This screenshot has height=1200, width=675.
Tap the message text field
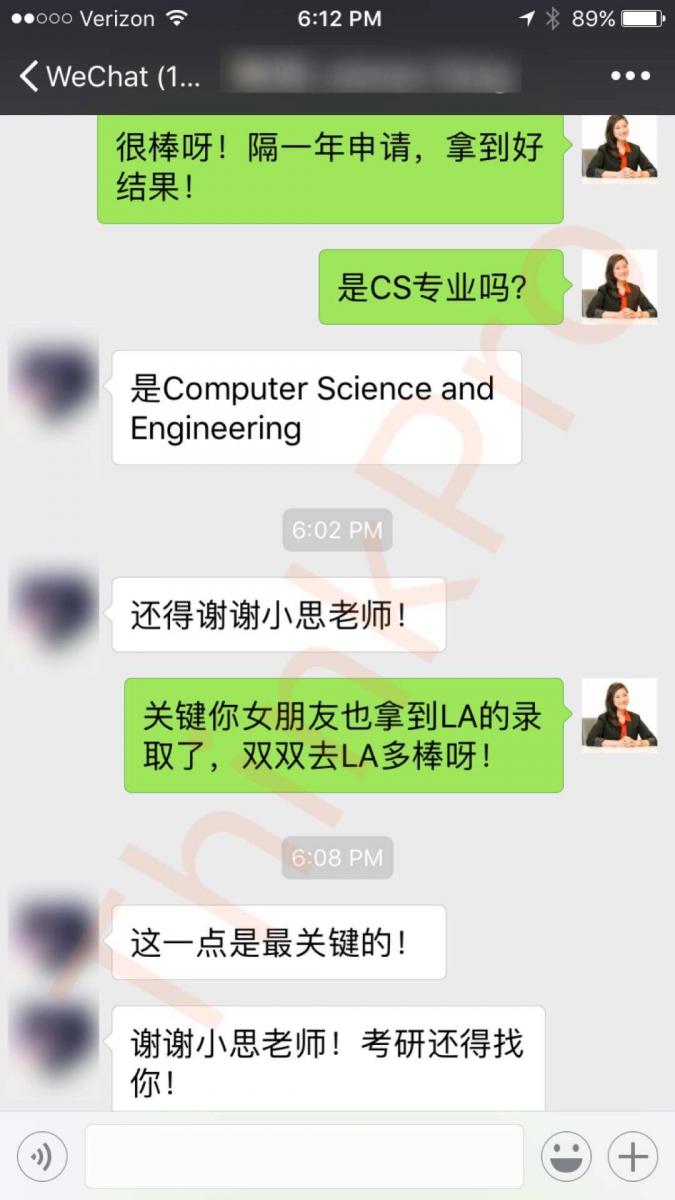[304, 1157]
